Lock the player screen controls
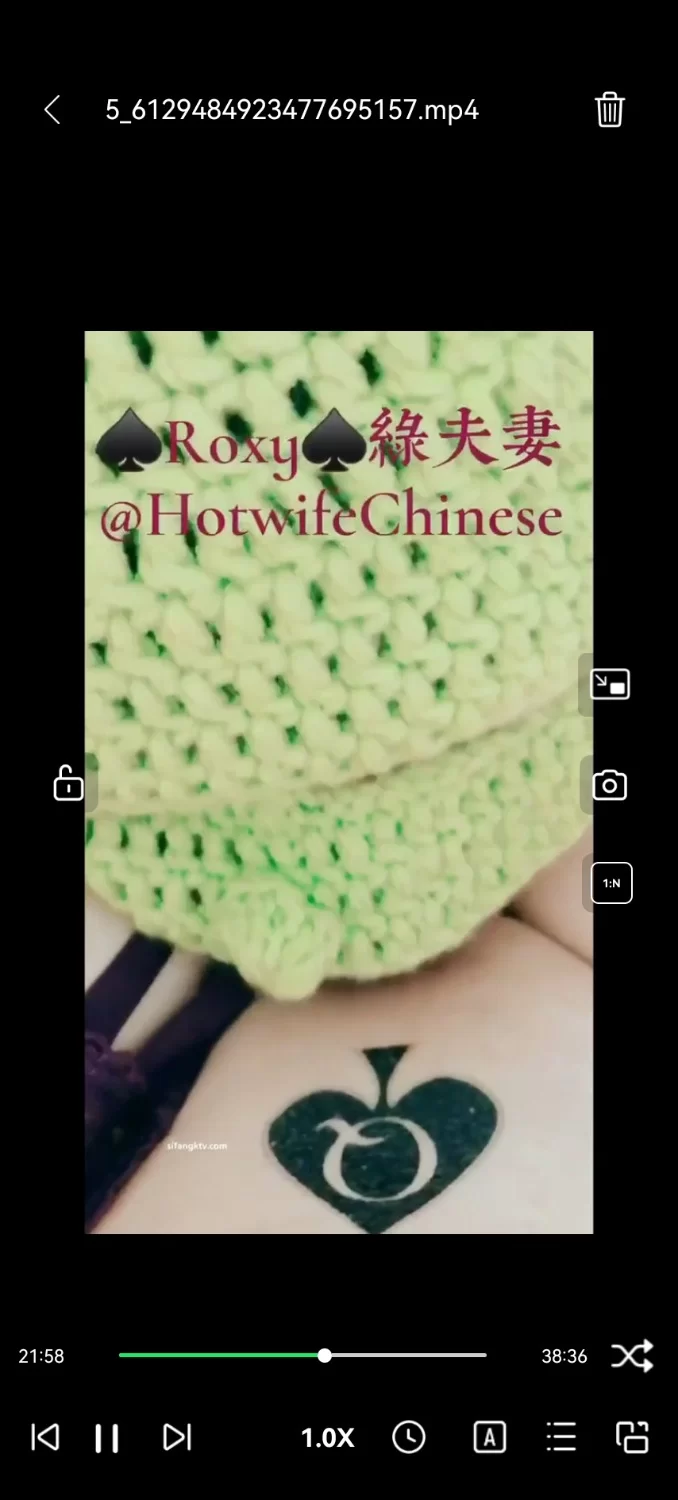This screenshot has width=678, height=1500. point(68,783)
